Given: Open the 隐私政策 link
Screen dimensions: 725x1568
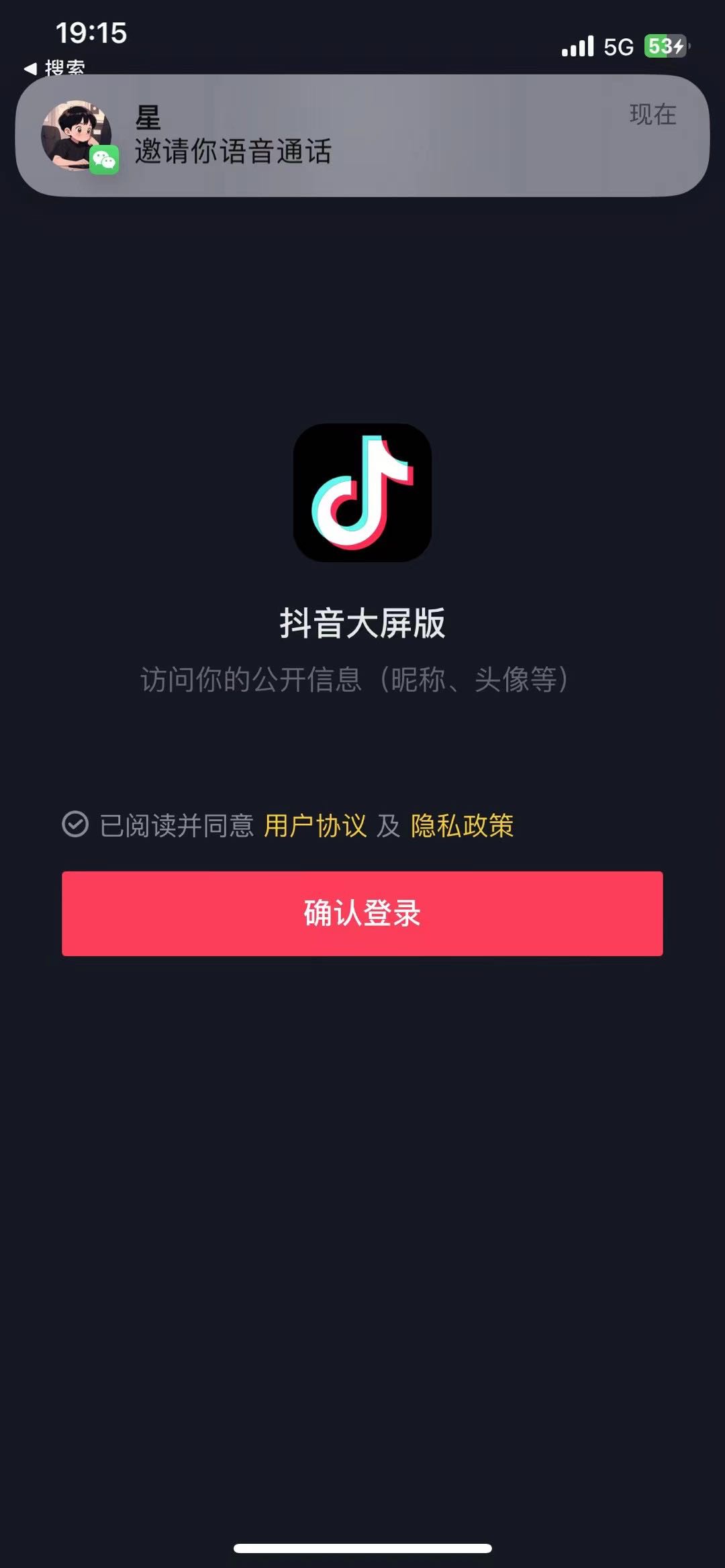Looking at the screenshot, I should (x=462, y=826).
